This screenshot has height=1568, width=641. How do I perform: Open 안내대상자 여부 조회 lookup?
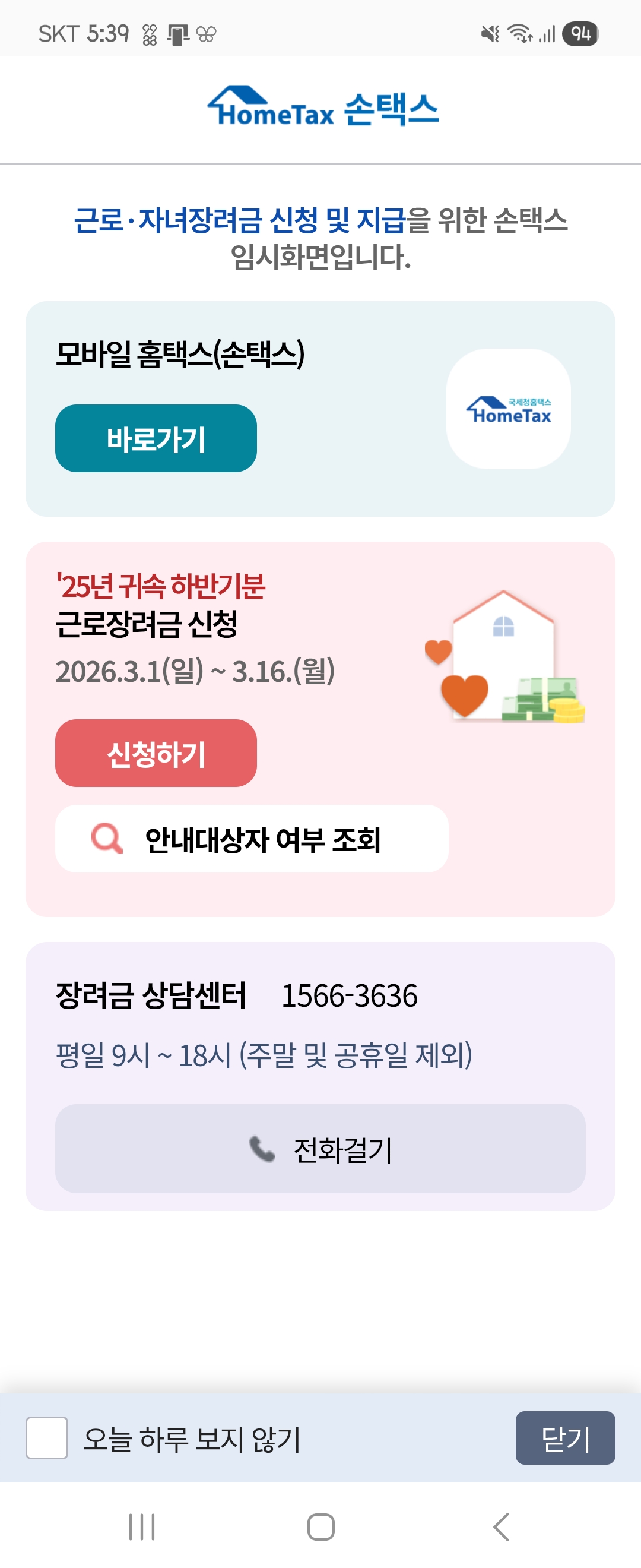point(252,839)
